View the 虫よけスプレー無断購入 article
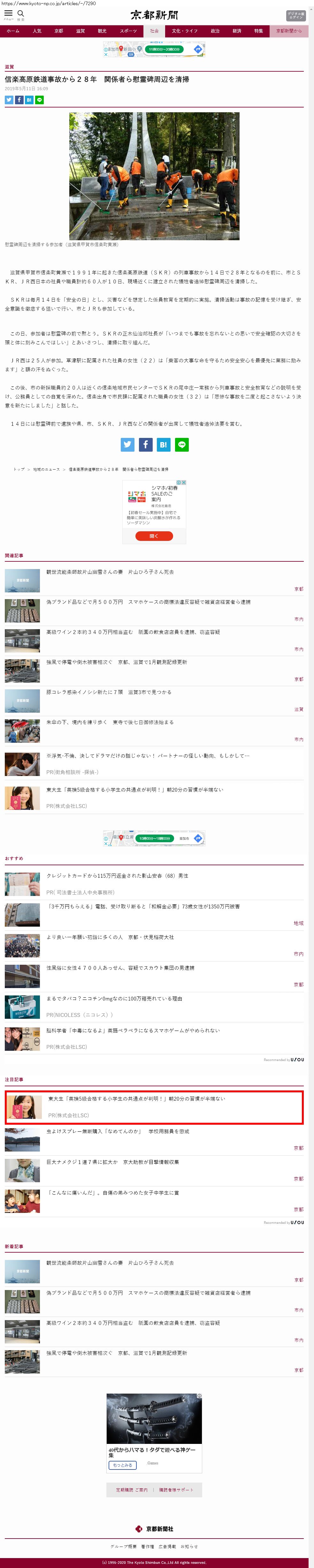Image resolution: width=314 pixels, height=1568 pixels. (118, 1131)
